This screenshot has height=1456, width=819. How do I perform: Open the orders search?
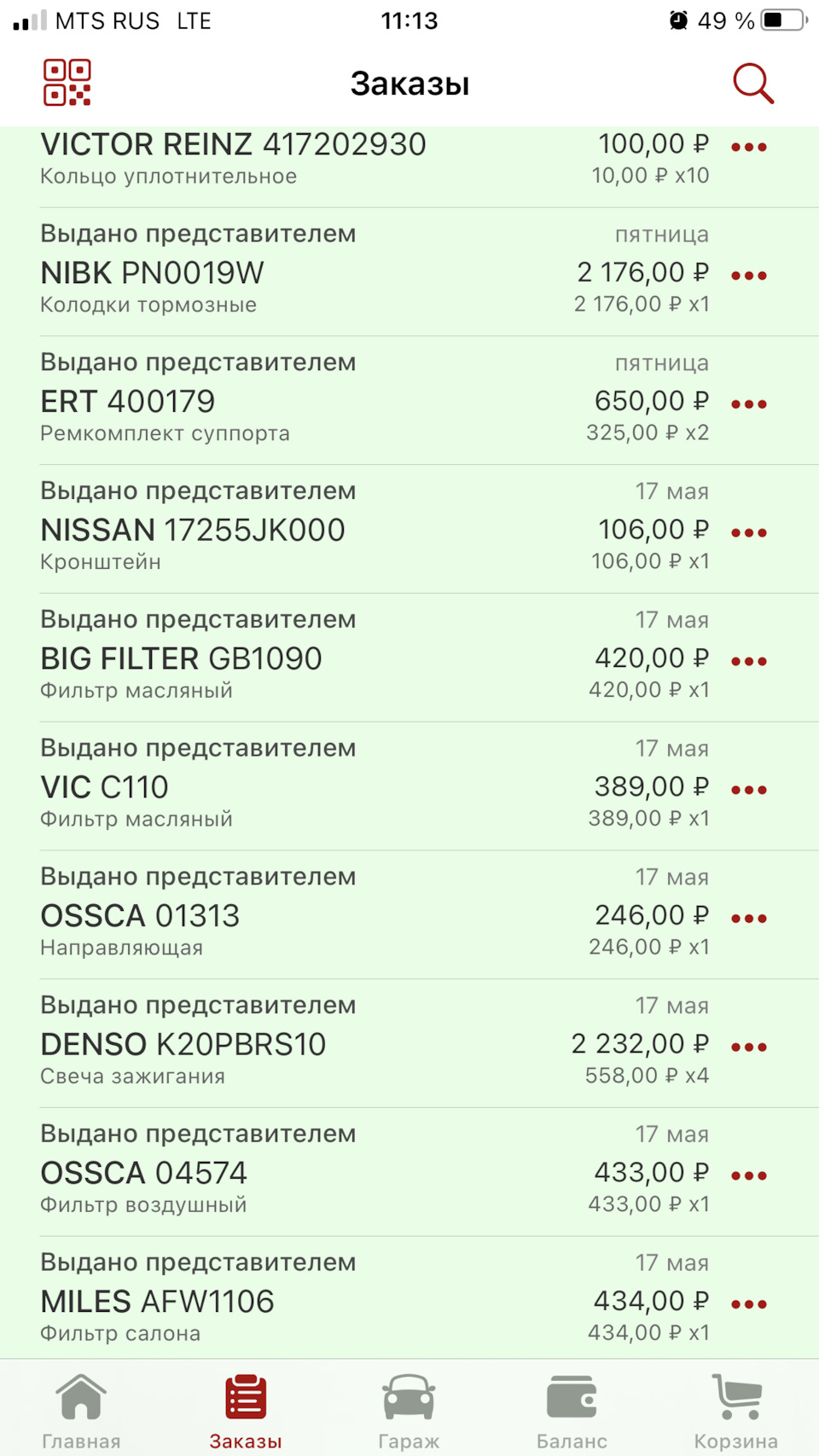point(752,84)
